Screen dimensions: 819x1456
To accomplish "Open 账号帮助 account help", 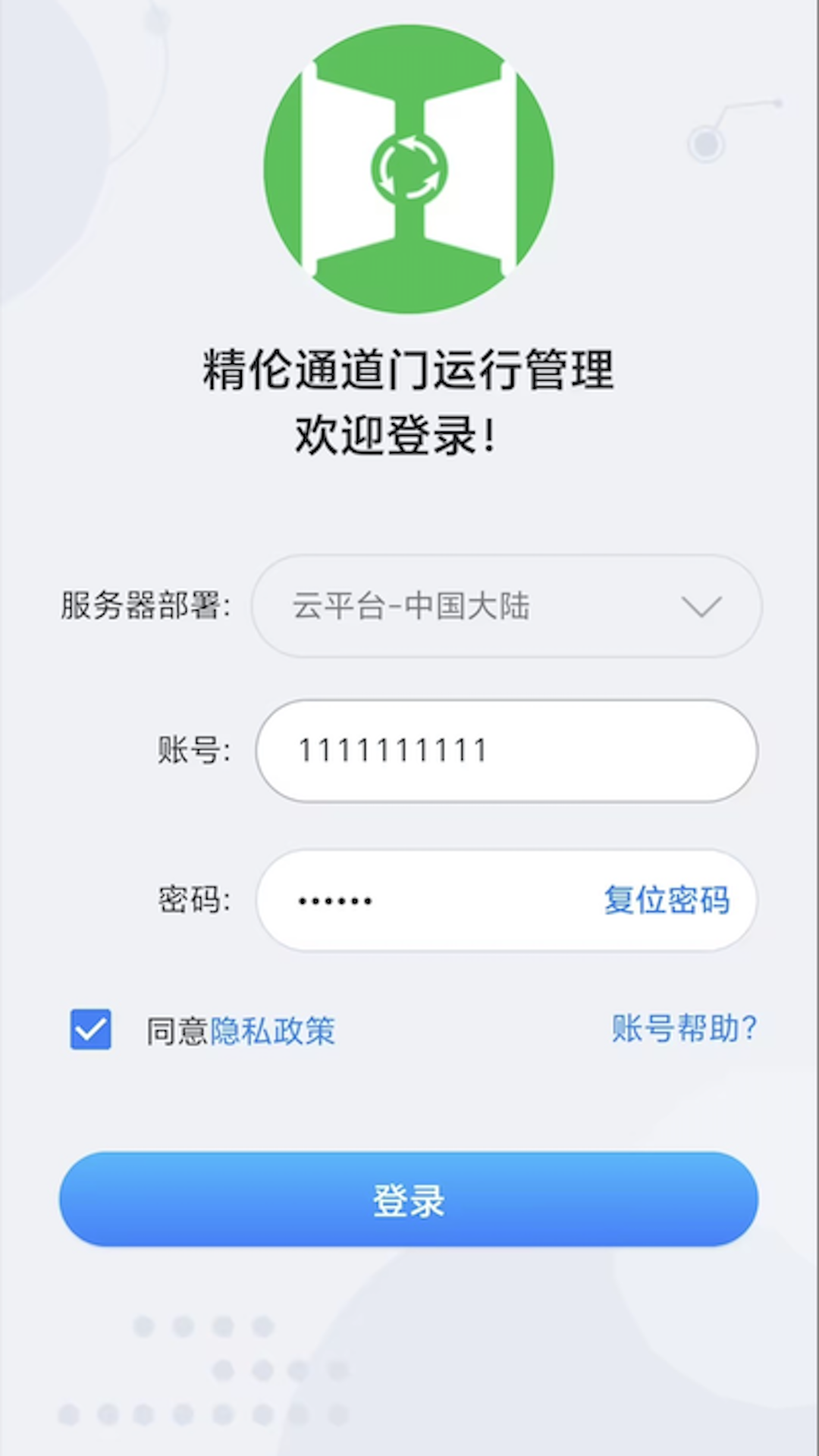I will 684,1028.
